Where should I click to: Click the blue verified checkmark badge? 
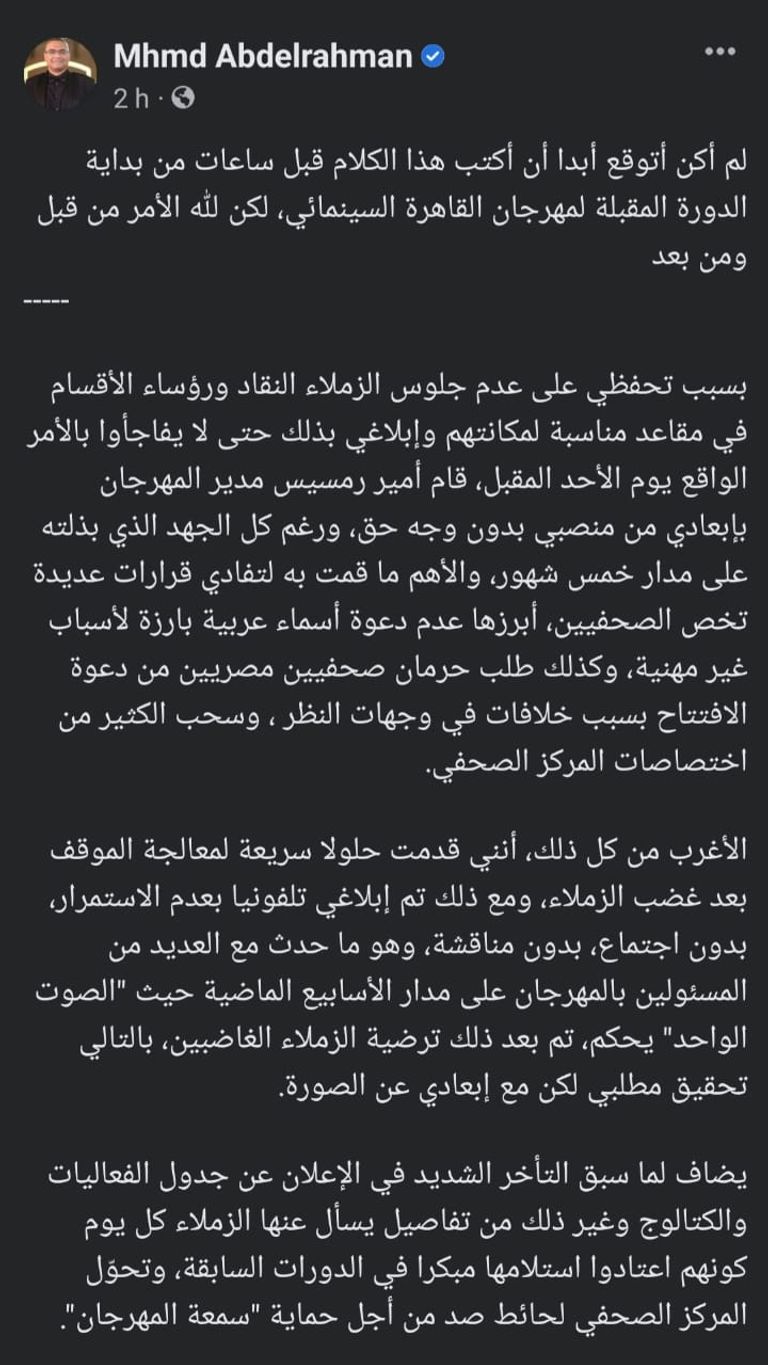[430, 56]
